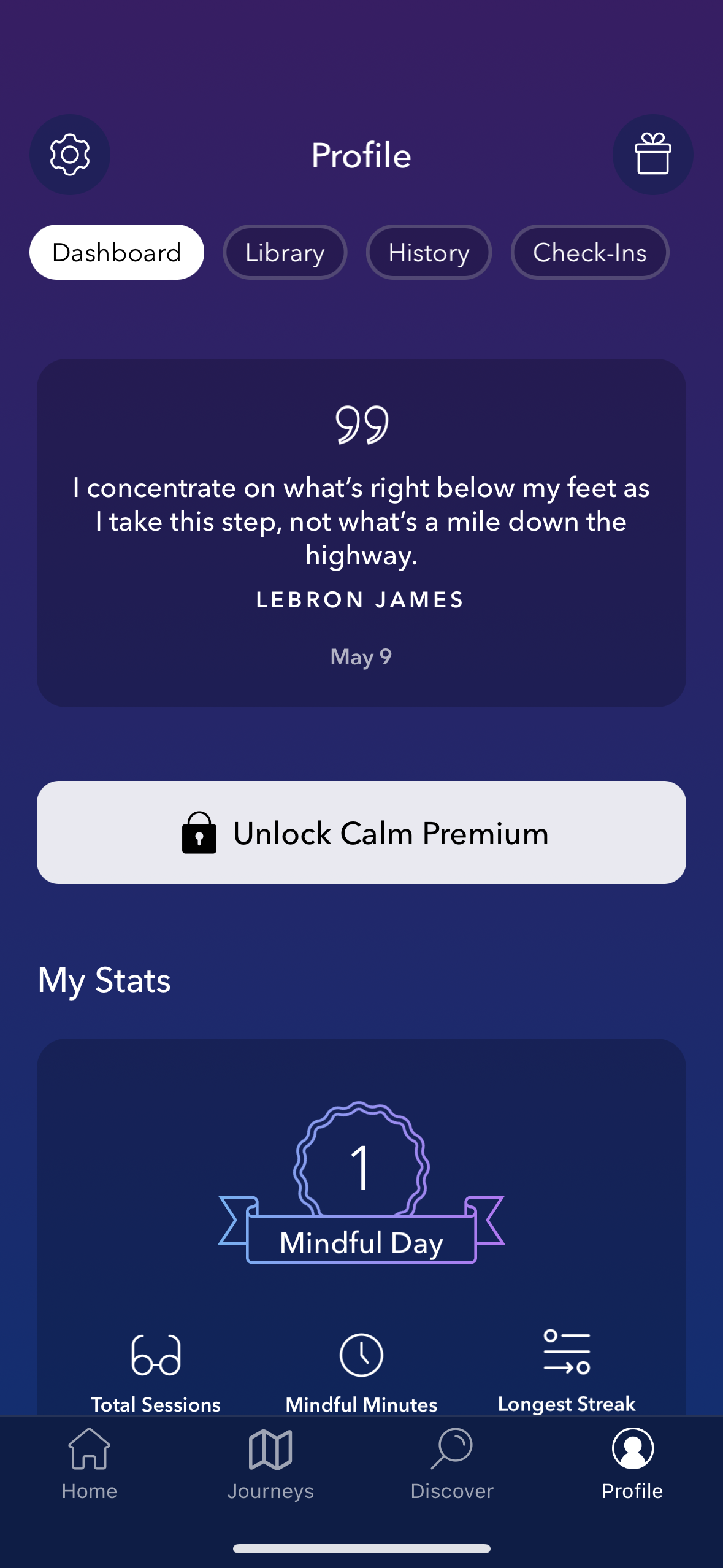This screenshot has width=723, height=1568.
Task: Open the History tab
Action: (x=428, y=252)
